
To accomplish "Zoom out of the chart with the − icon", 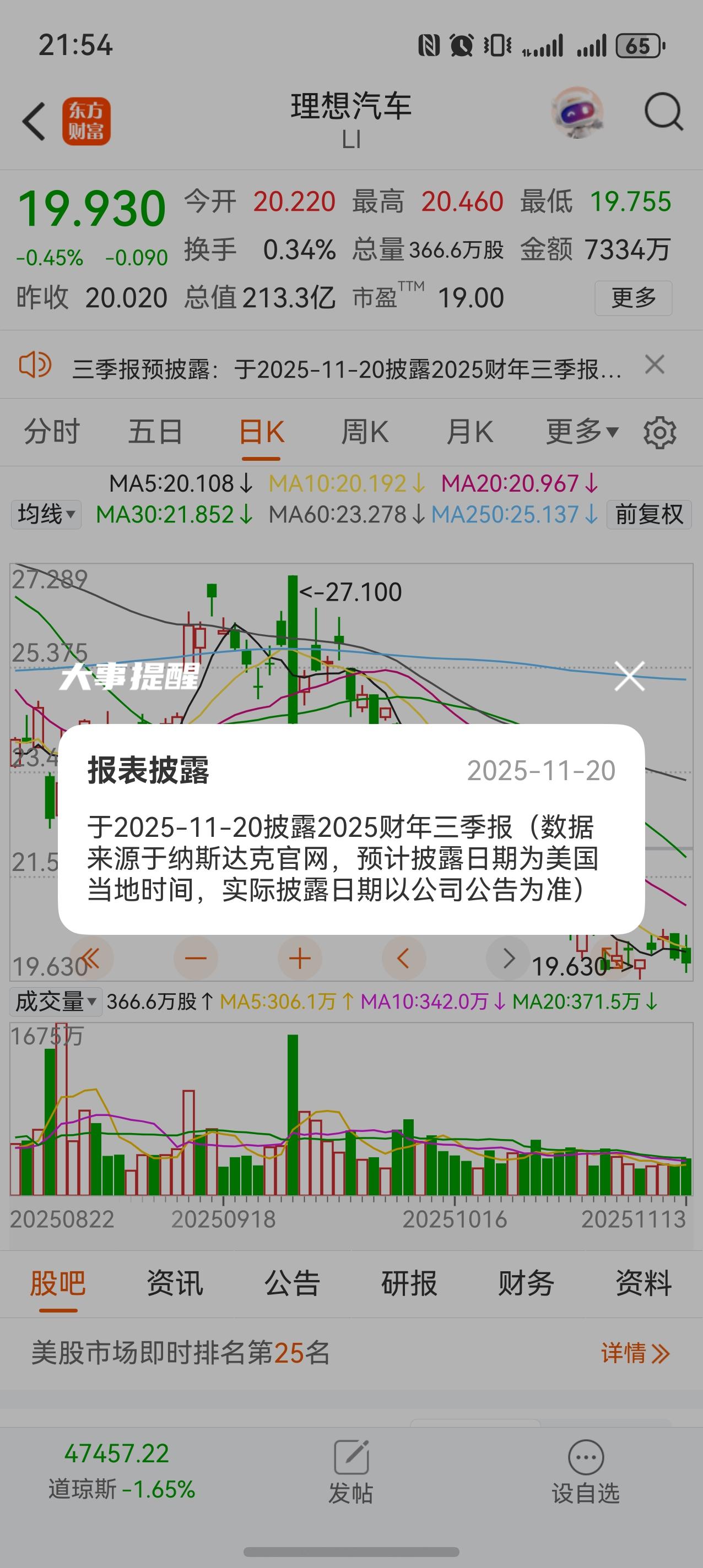I will point(195,958).
